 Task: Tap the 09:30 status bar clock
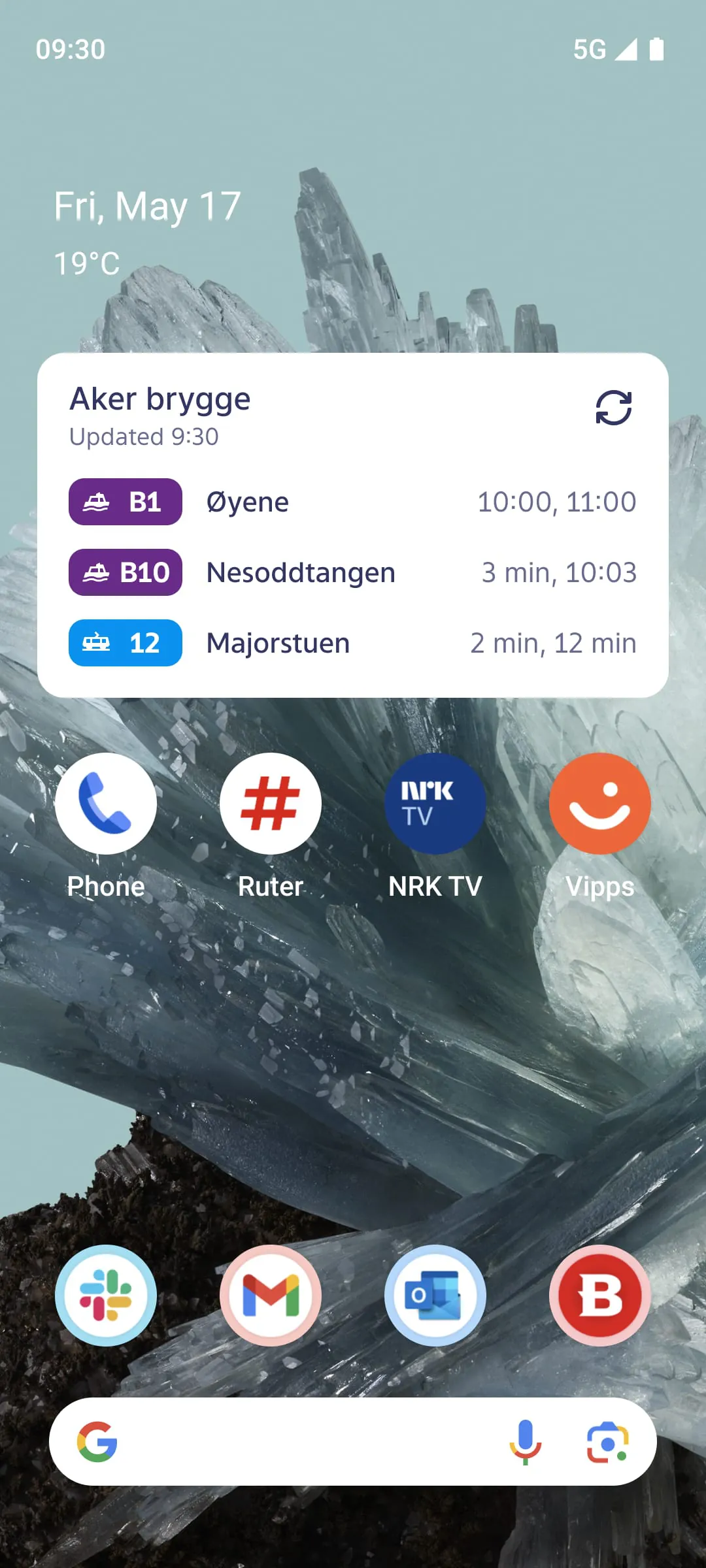click(x=69, y=50)
